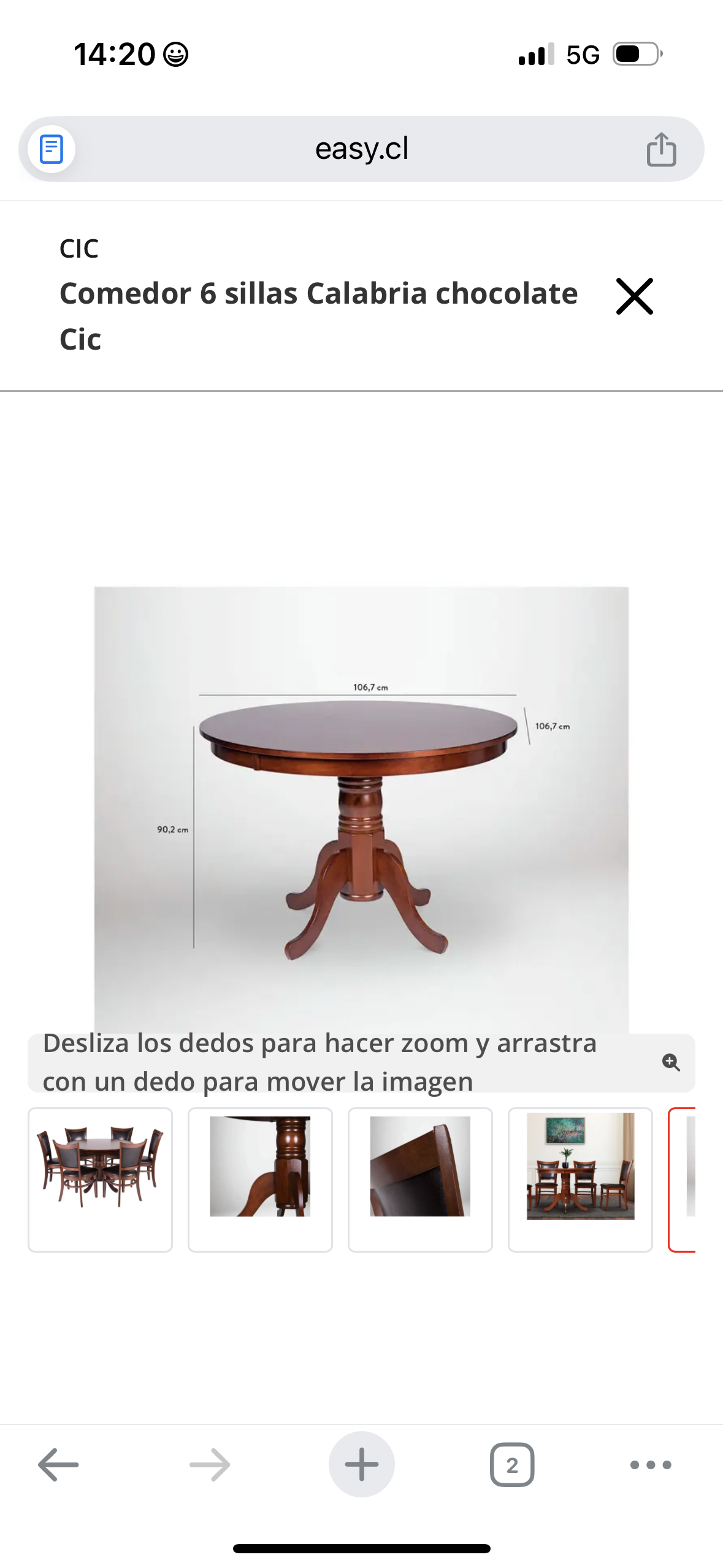The height and width of the screenshot is (1568, 723).
Task: Open Safari's more options ellipsis menu
Action: point(650,1464)
